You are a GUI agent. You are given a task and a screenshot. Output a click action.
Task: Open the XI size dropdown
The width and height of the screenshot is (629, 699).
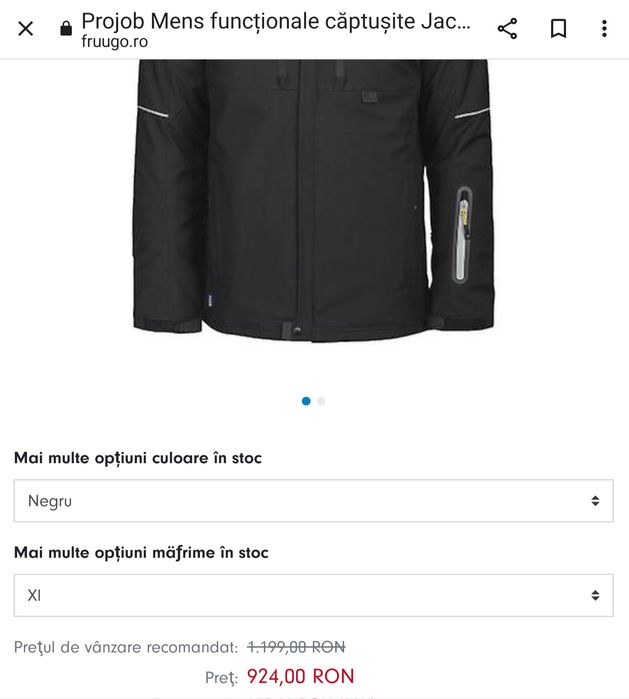click(313, 595)
